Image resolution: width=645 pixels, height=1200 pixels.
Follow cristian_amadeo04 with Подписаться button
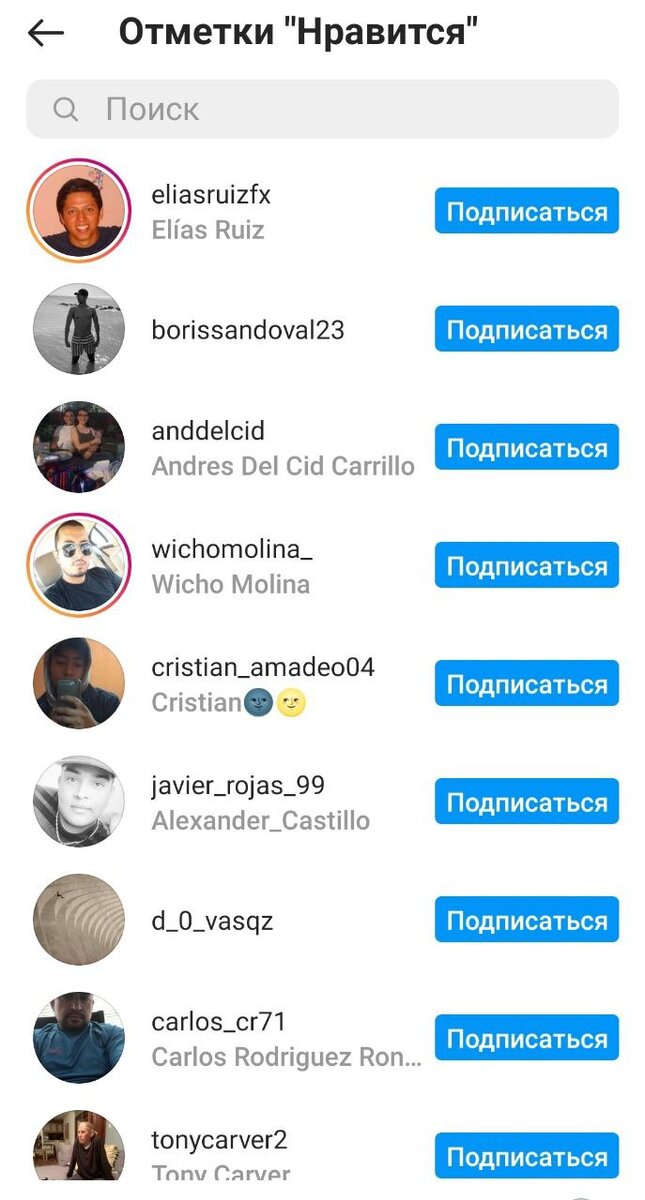pyautogui.click(x=526, y=684)
